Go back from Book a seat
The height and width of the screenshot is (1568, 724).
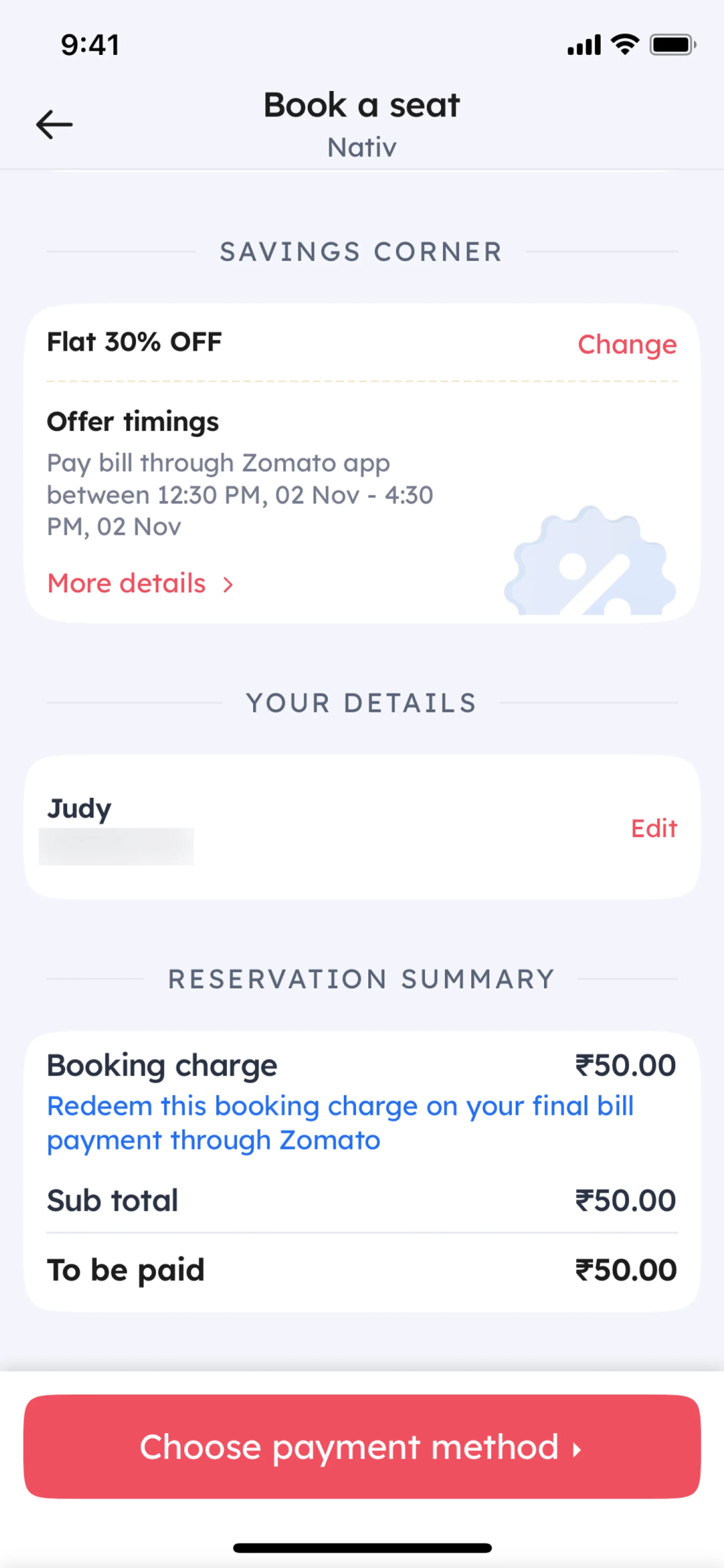pyautogui.click(x=54, y=125)
